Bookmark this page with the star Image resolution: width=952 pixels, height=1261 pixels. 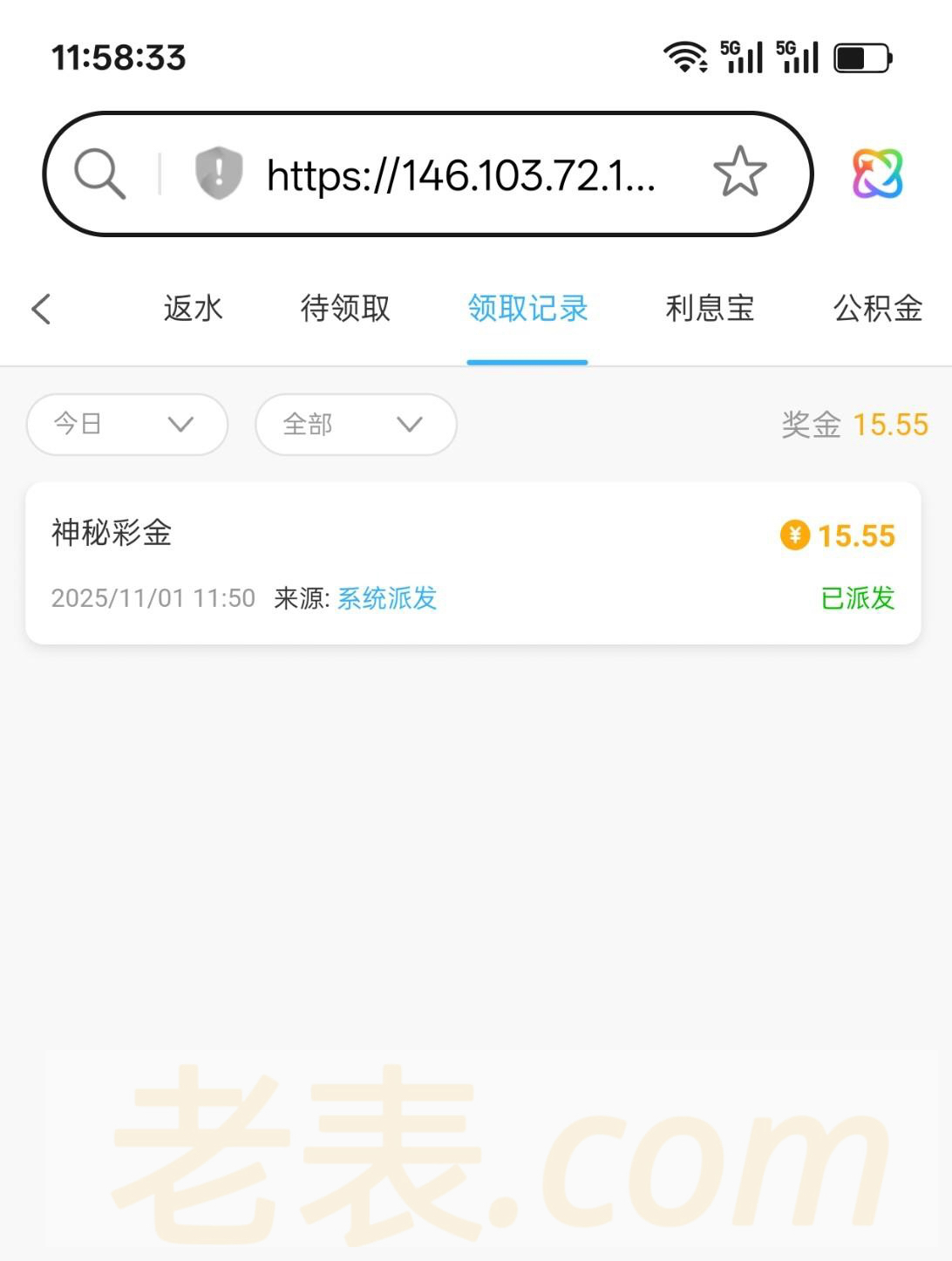[x=739, y=172]
